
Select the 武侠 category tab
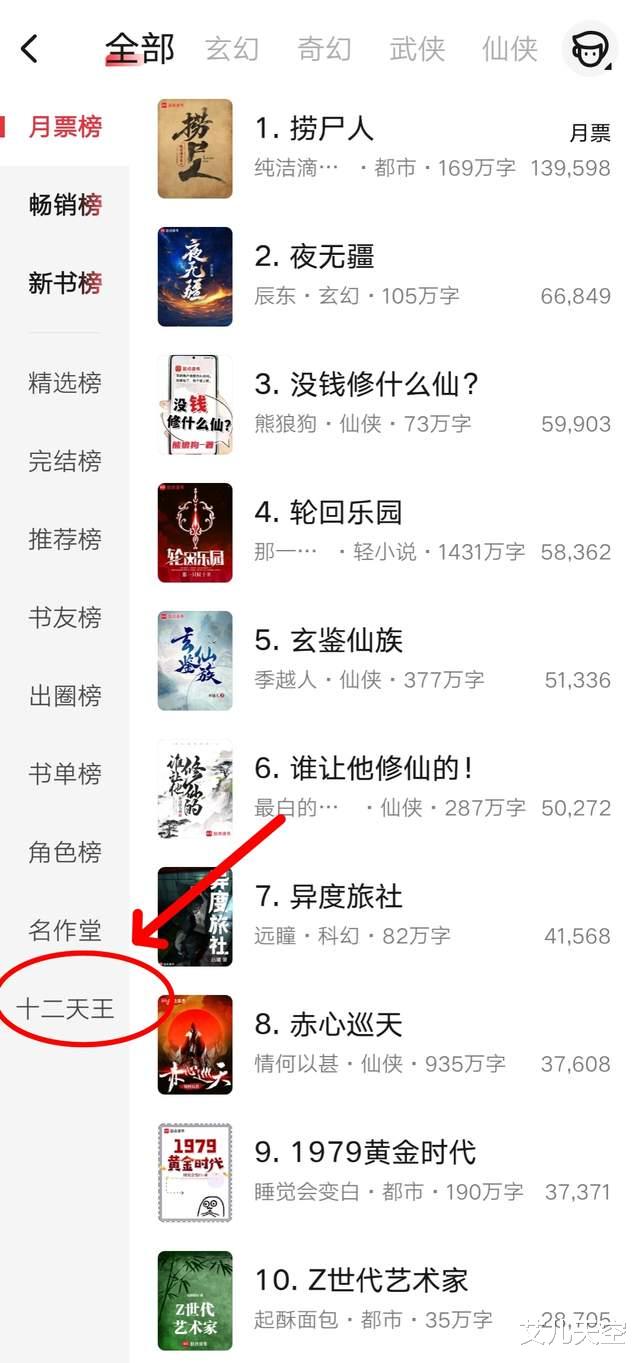(x=417, y=48)
